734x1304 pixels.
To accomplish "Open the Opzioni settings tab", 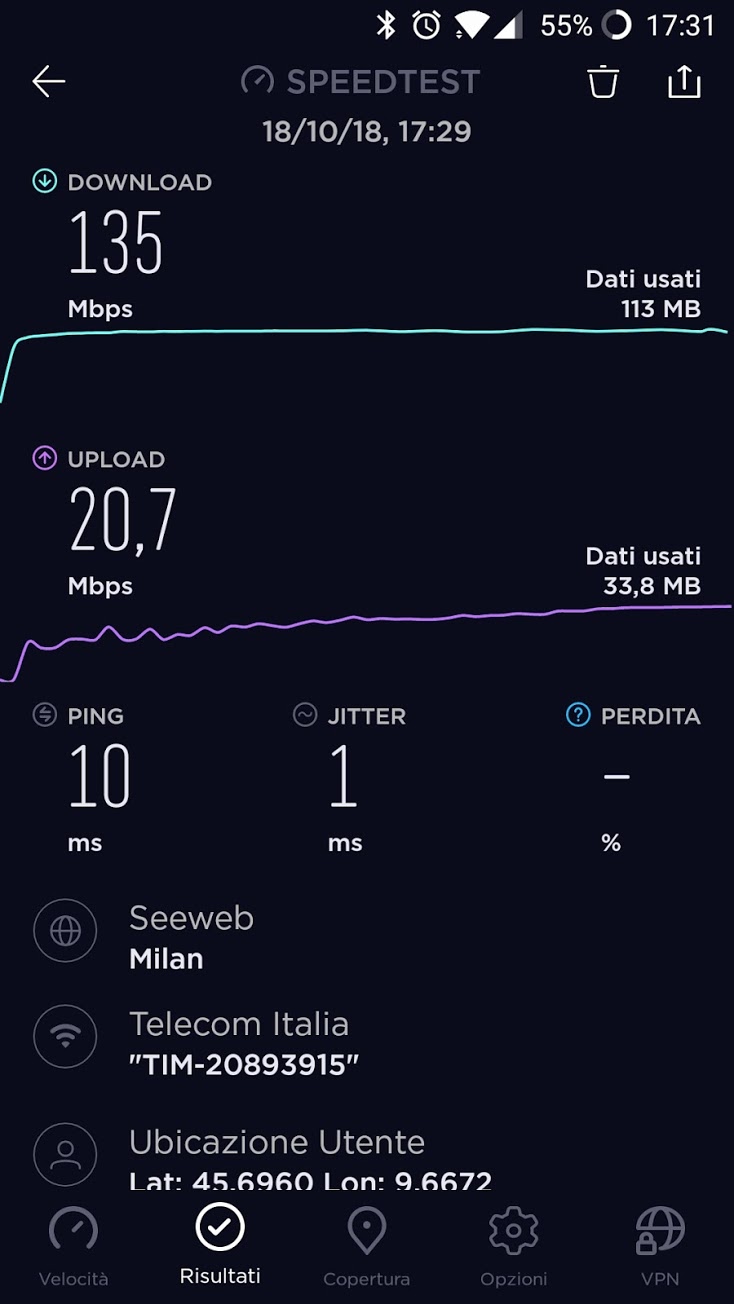I will pyautogui.click(x=514, y=1245).
